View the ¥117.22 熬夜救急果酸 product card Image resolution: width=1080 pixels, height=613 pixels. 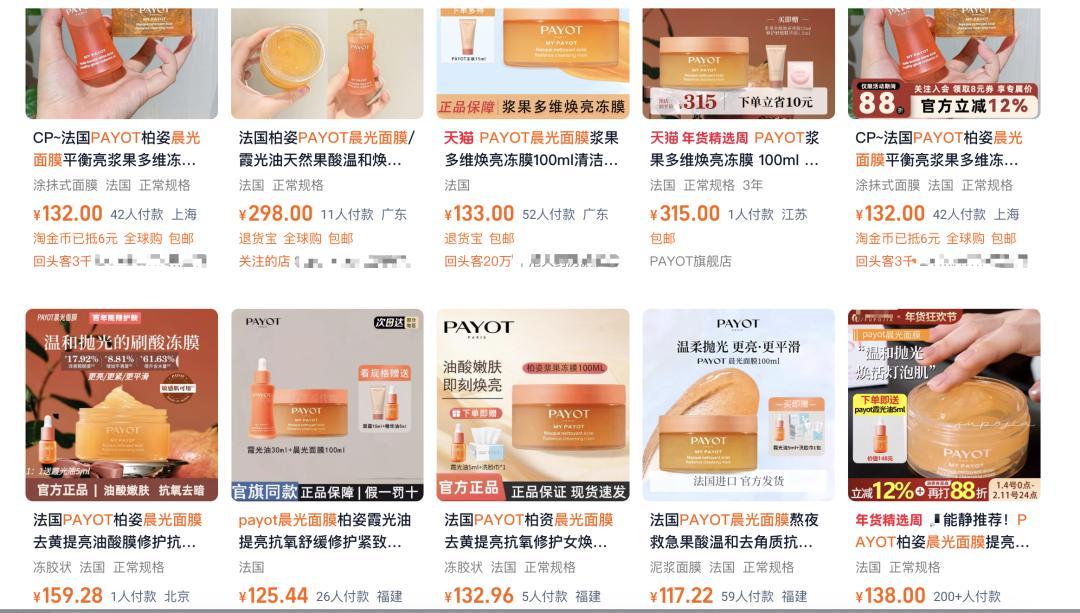click(737, 530)
